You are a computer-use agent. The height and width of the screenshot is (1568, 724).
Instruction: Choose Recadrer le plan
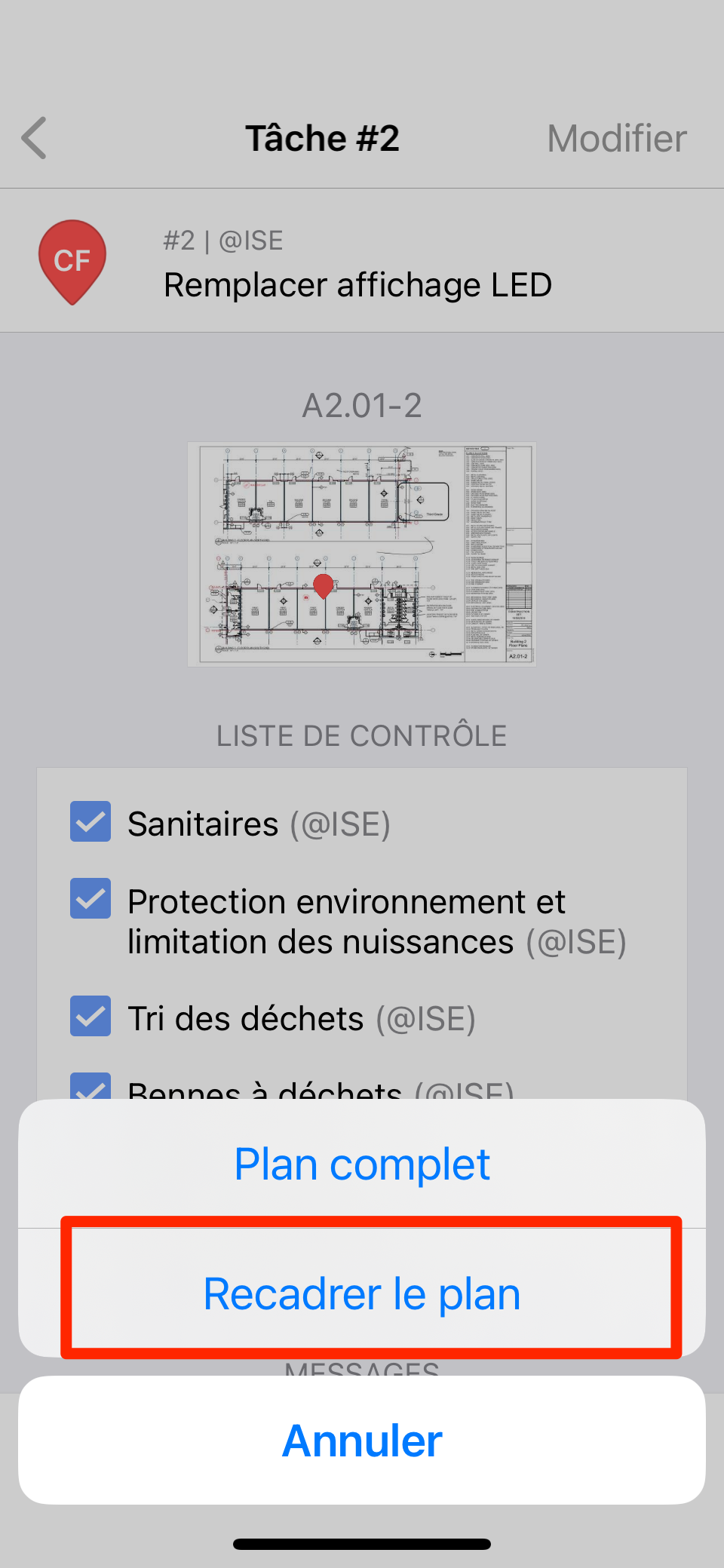click(x=362, y=1293)
